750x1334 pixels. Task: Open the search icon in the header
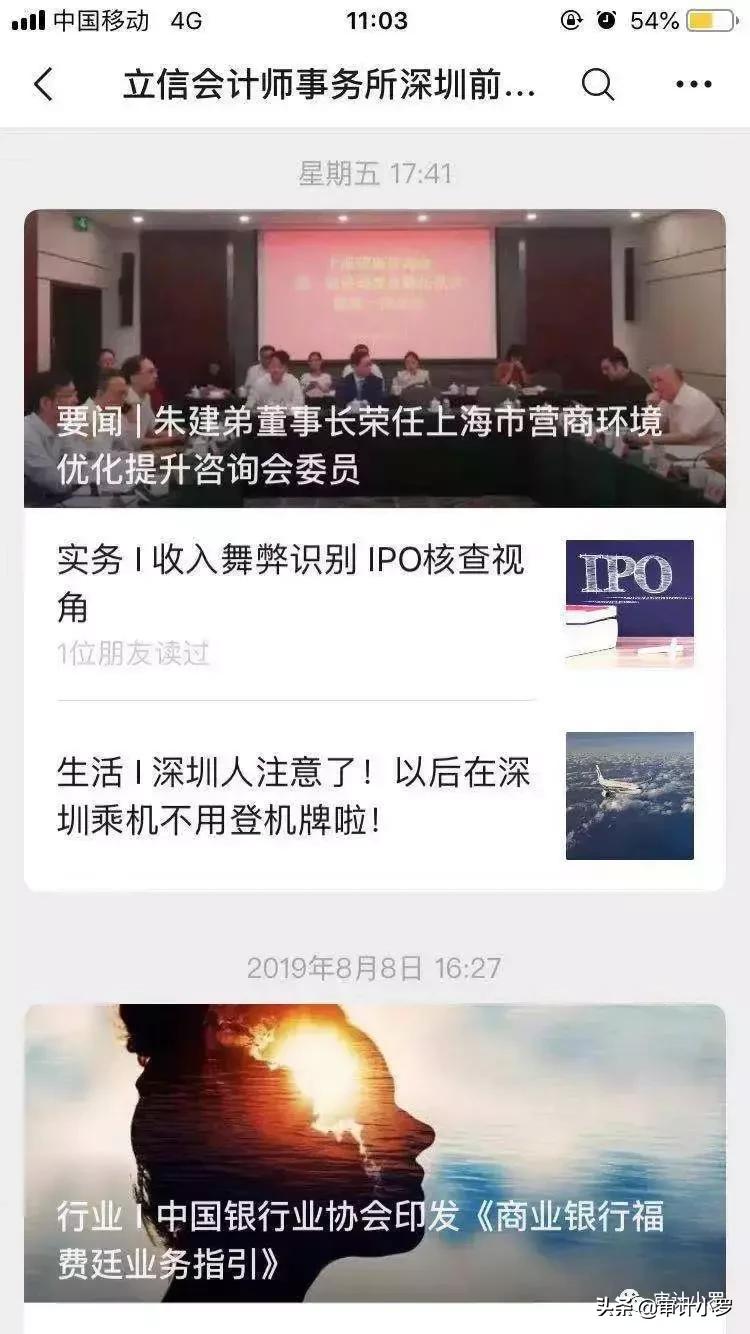pos(597,86)
